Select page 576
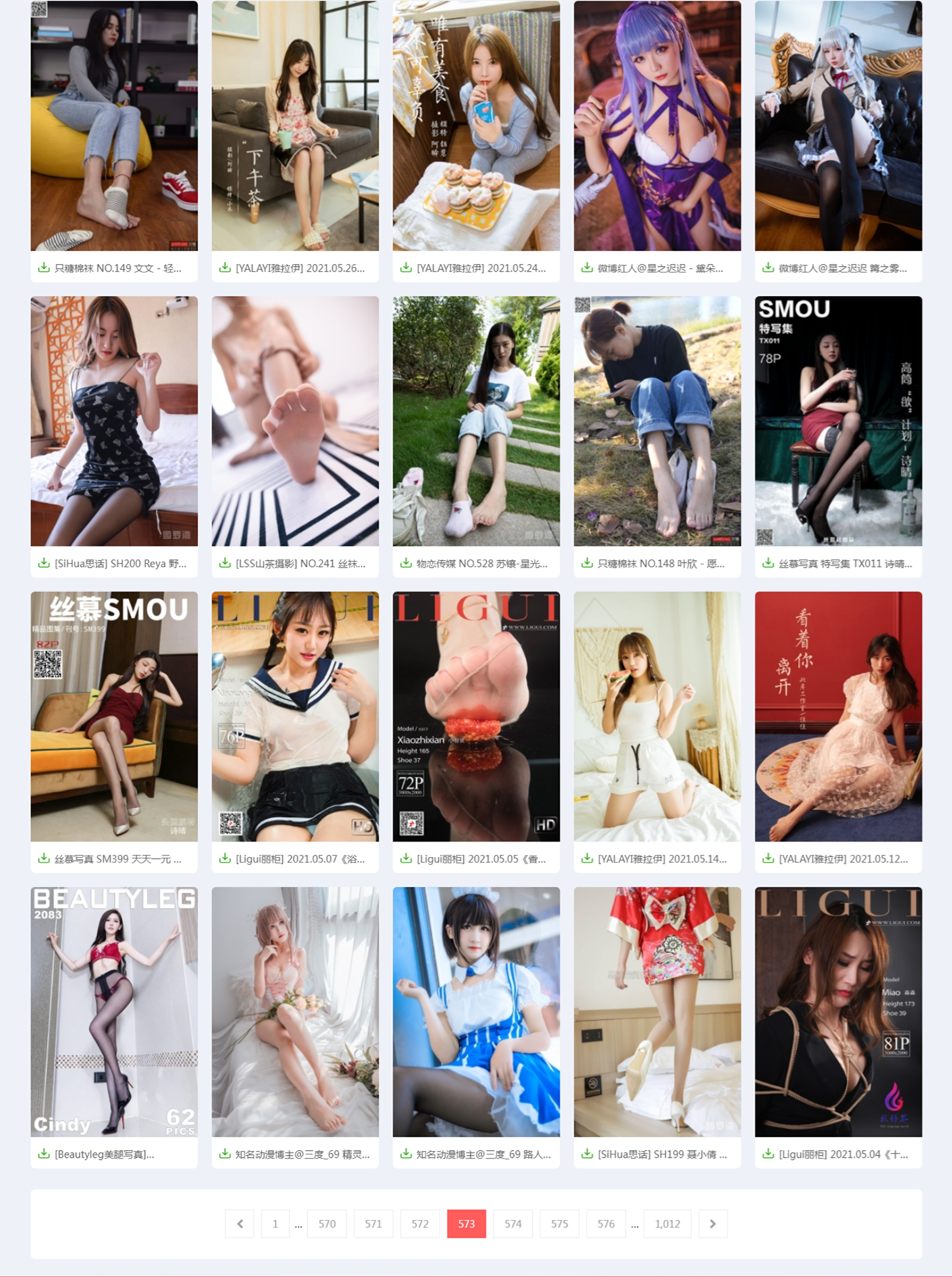Screen dimensions: 952x1277 (x=606, y=1223)
